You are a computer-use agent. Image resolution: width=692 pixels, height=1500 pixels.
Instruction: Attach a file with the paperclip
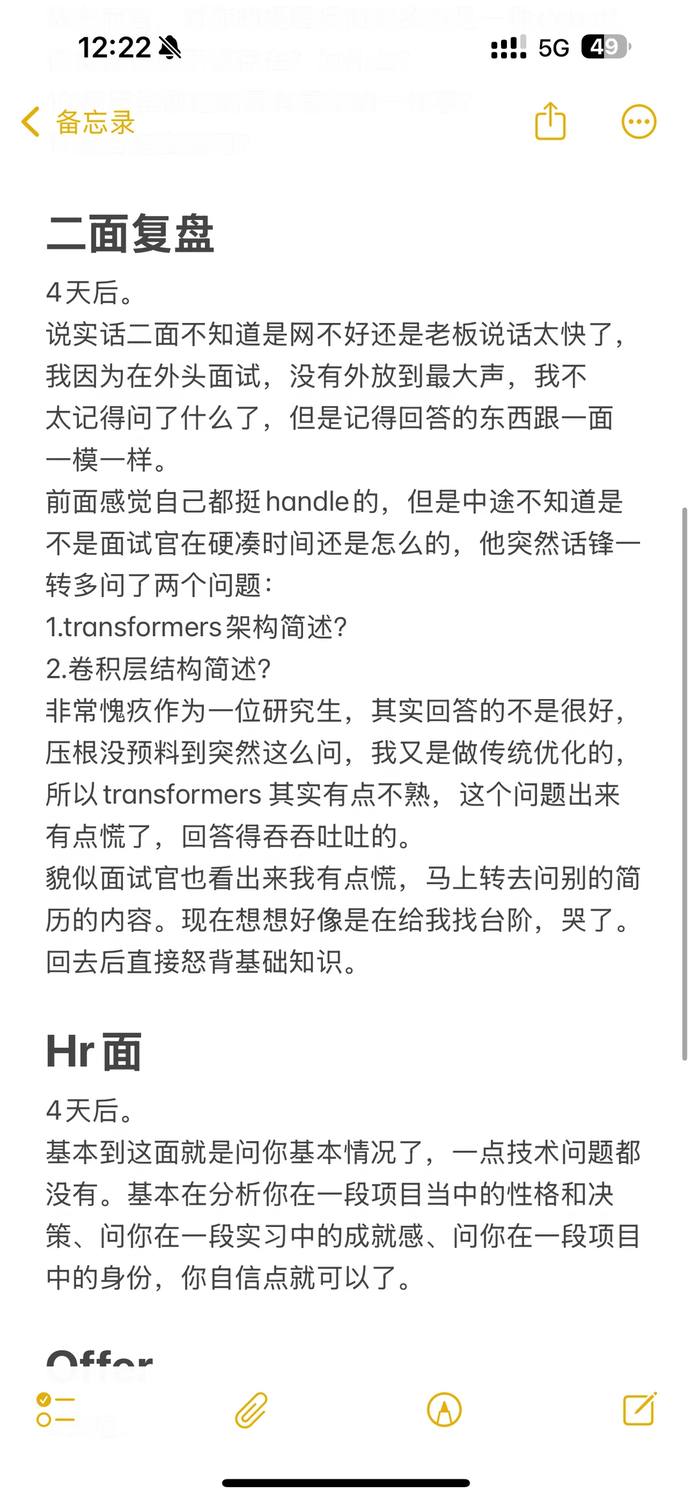251,1410
